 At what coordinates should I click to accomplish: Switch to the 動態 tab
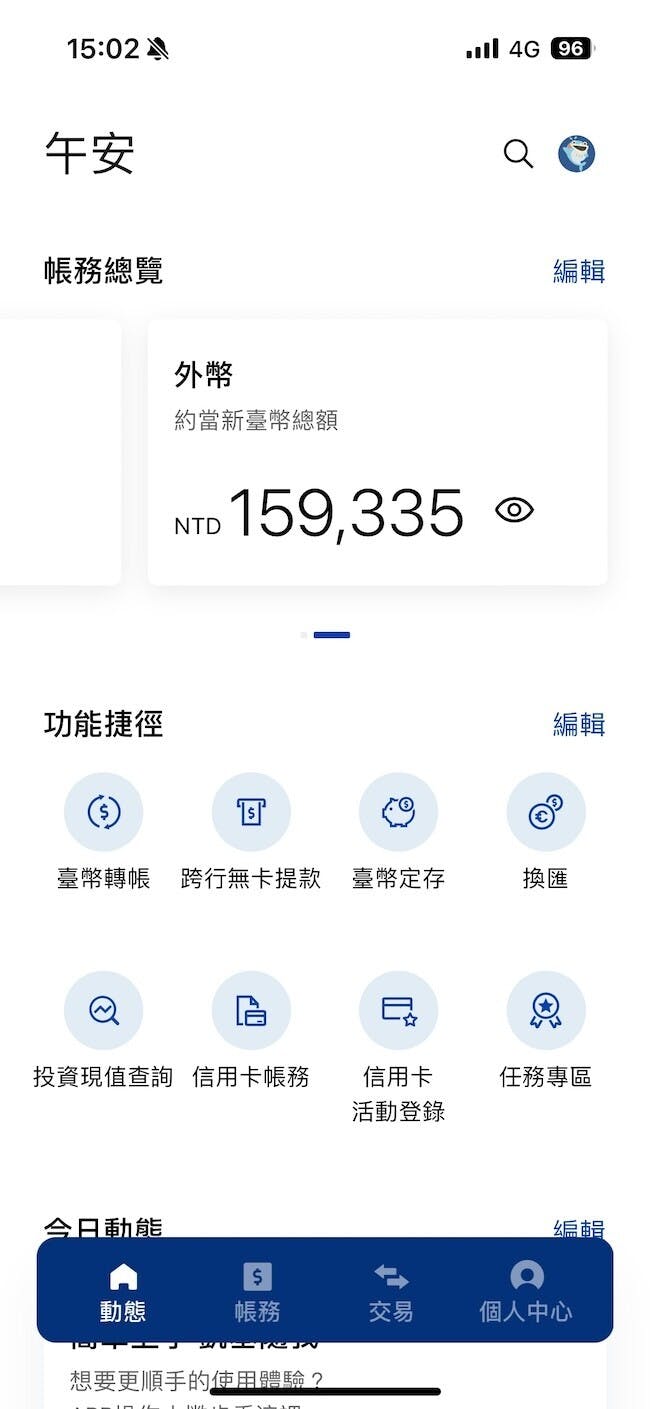point(123,1292)
